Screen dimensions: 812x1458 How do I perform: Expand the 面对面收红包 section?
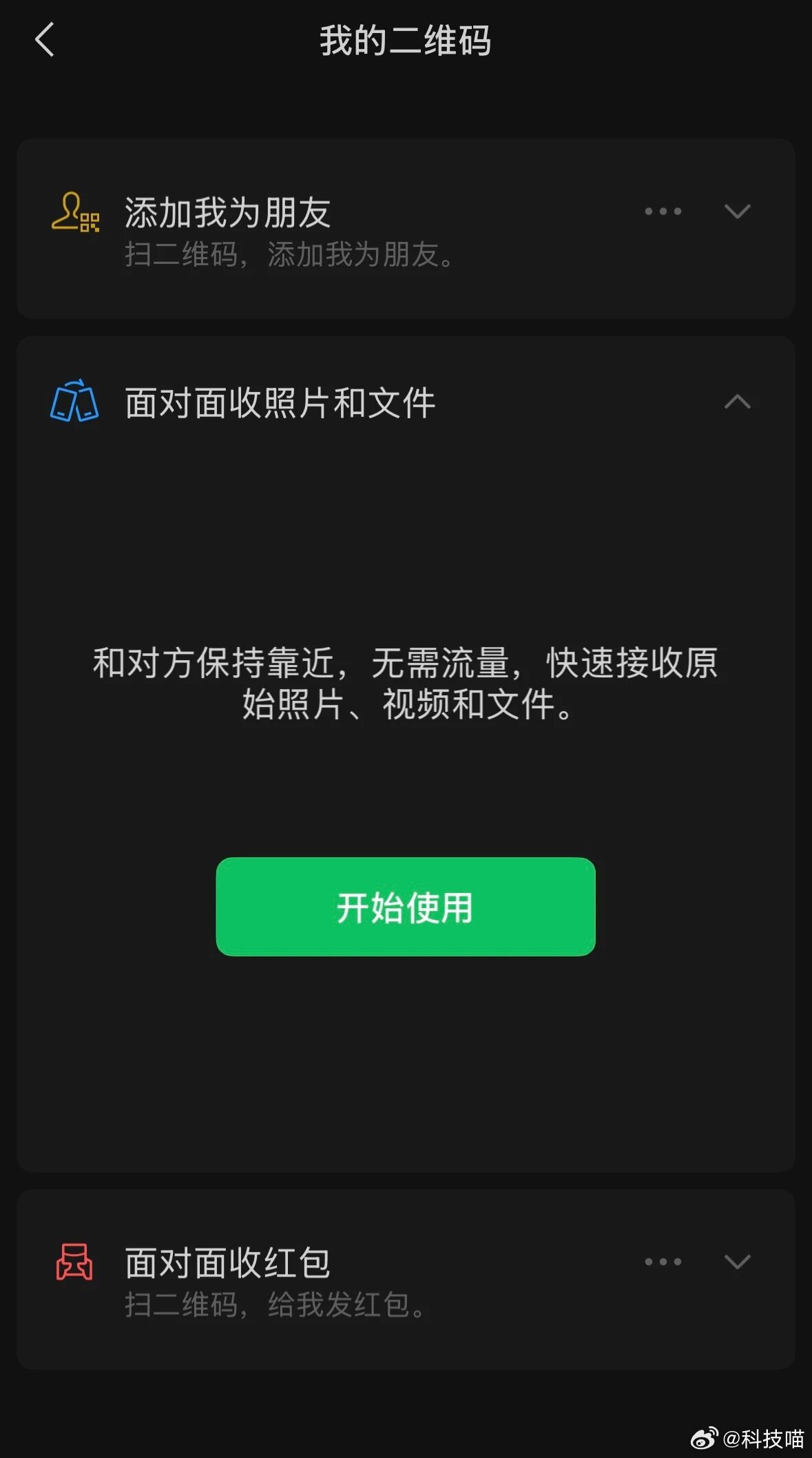point(738,1262)
